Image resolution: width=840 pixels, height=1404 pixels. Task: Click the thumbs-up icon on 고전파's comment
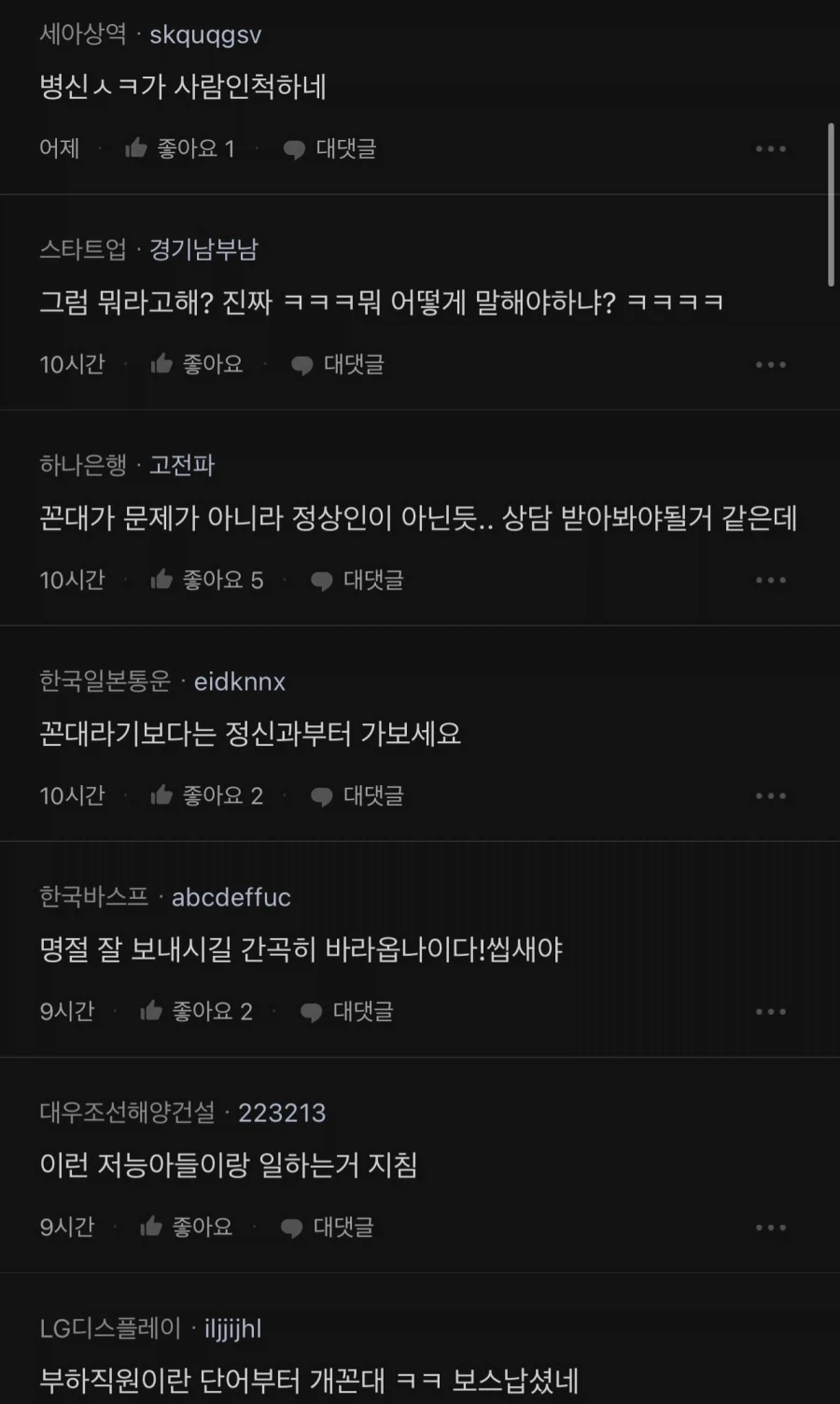[161, 580]
